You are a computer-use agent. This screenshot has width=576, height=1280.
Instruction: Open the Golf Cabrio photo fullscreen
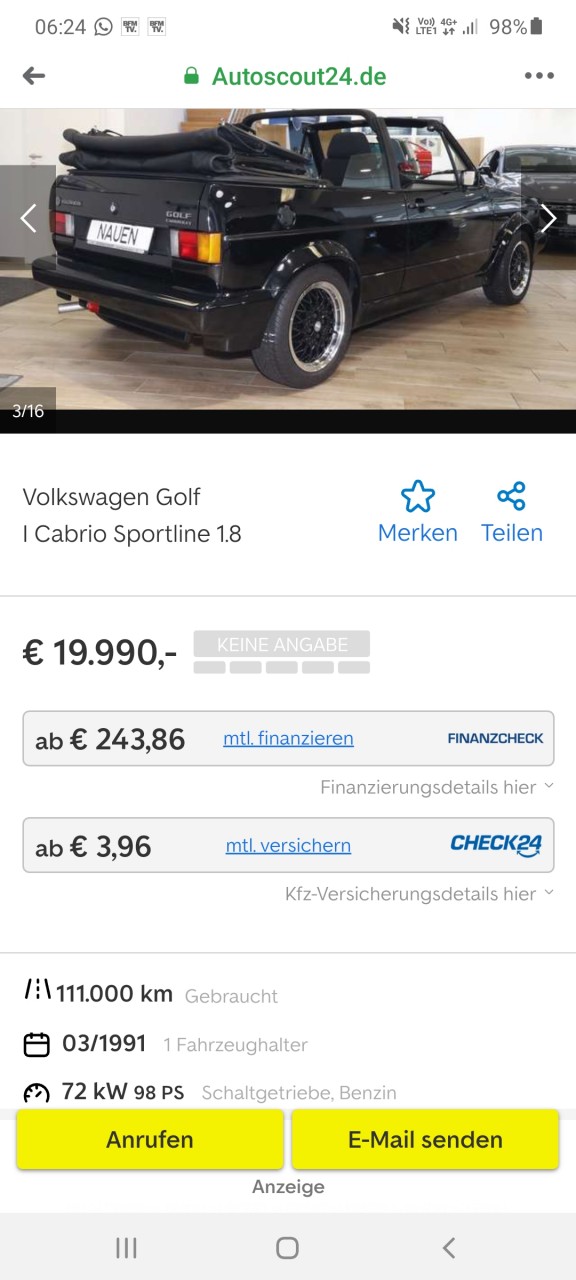pyautogui.click(x=288, y=260)
